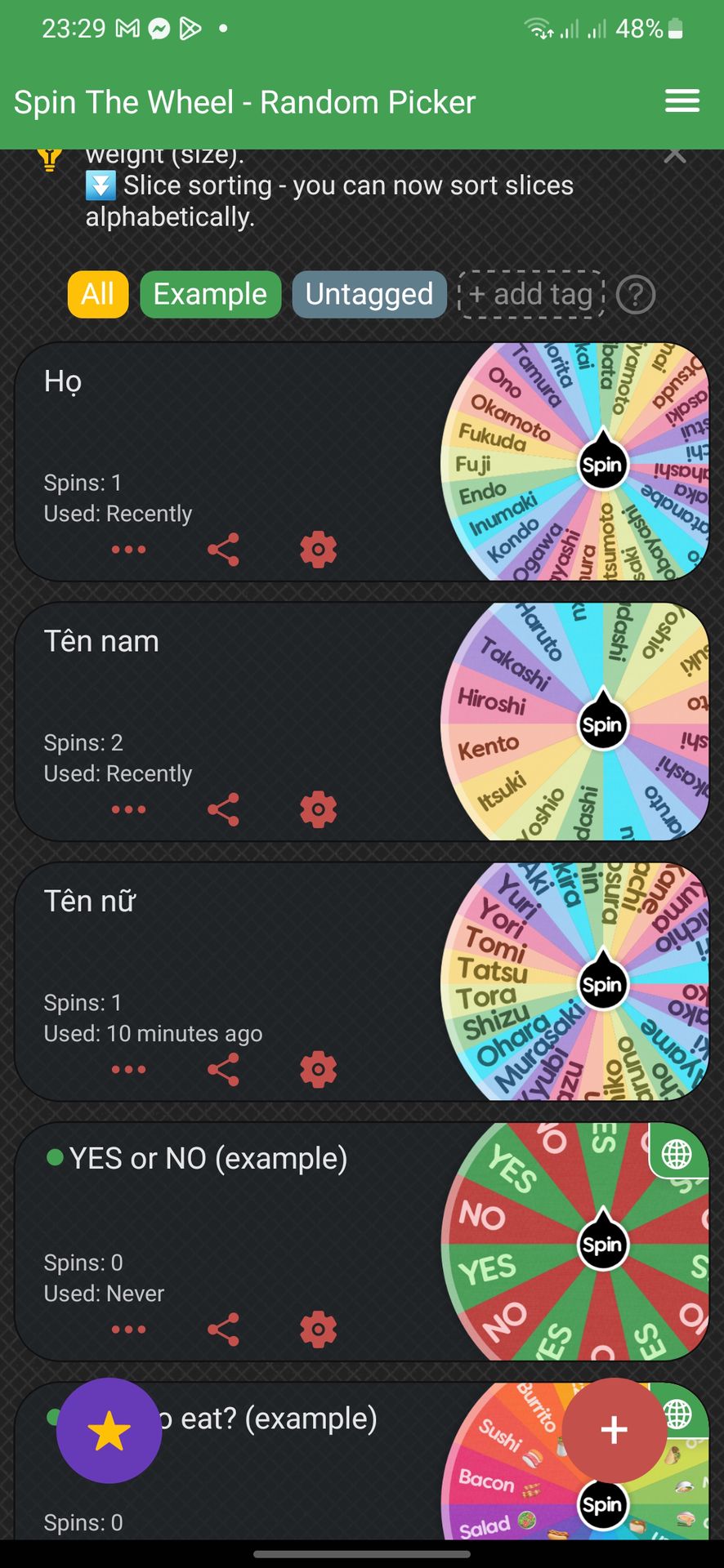Spin the Tên nam wheel
724x1568 pixels.
click(602, 725)
